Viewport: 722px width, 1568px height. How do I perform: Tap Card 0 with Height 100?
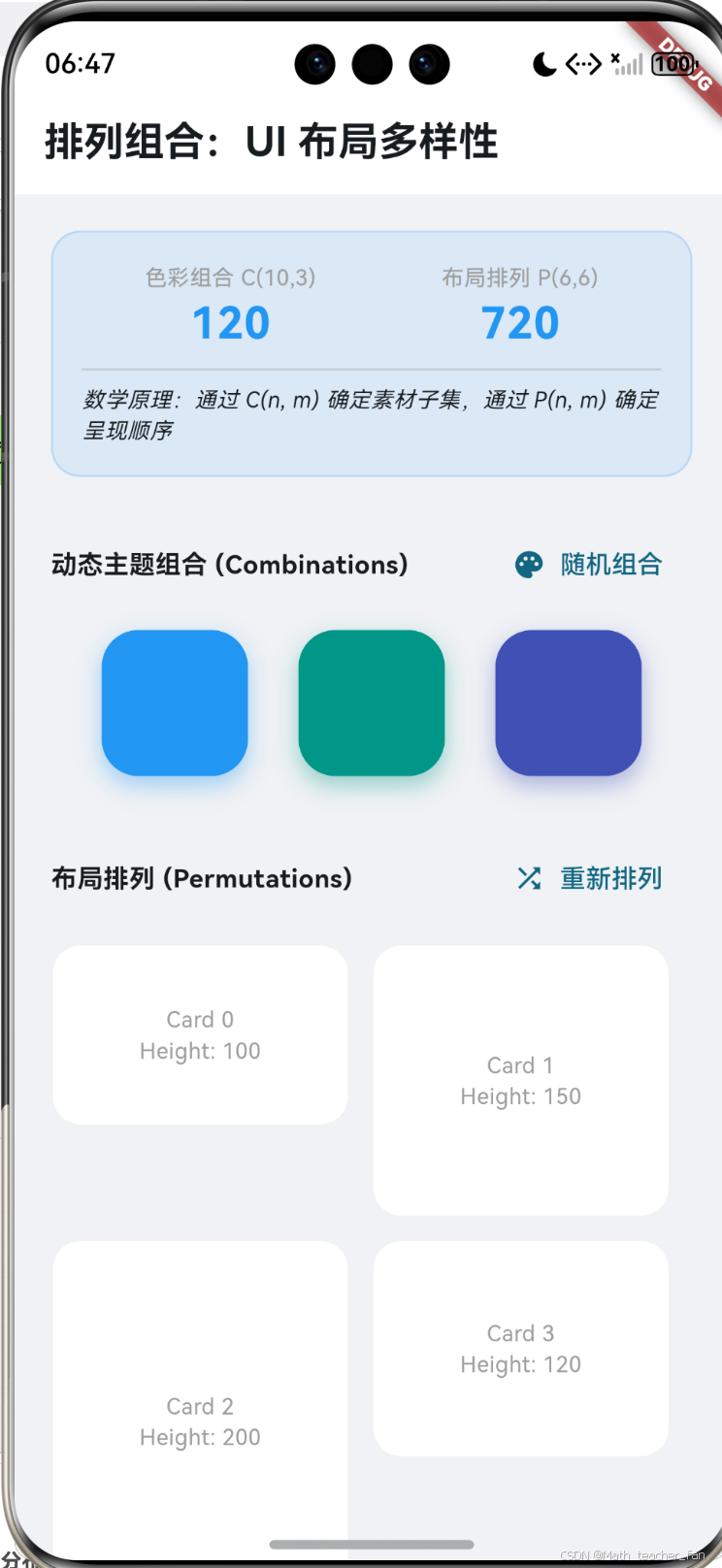[x=200, y=1033]
